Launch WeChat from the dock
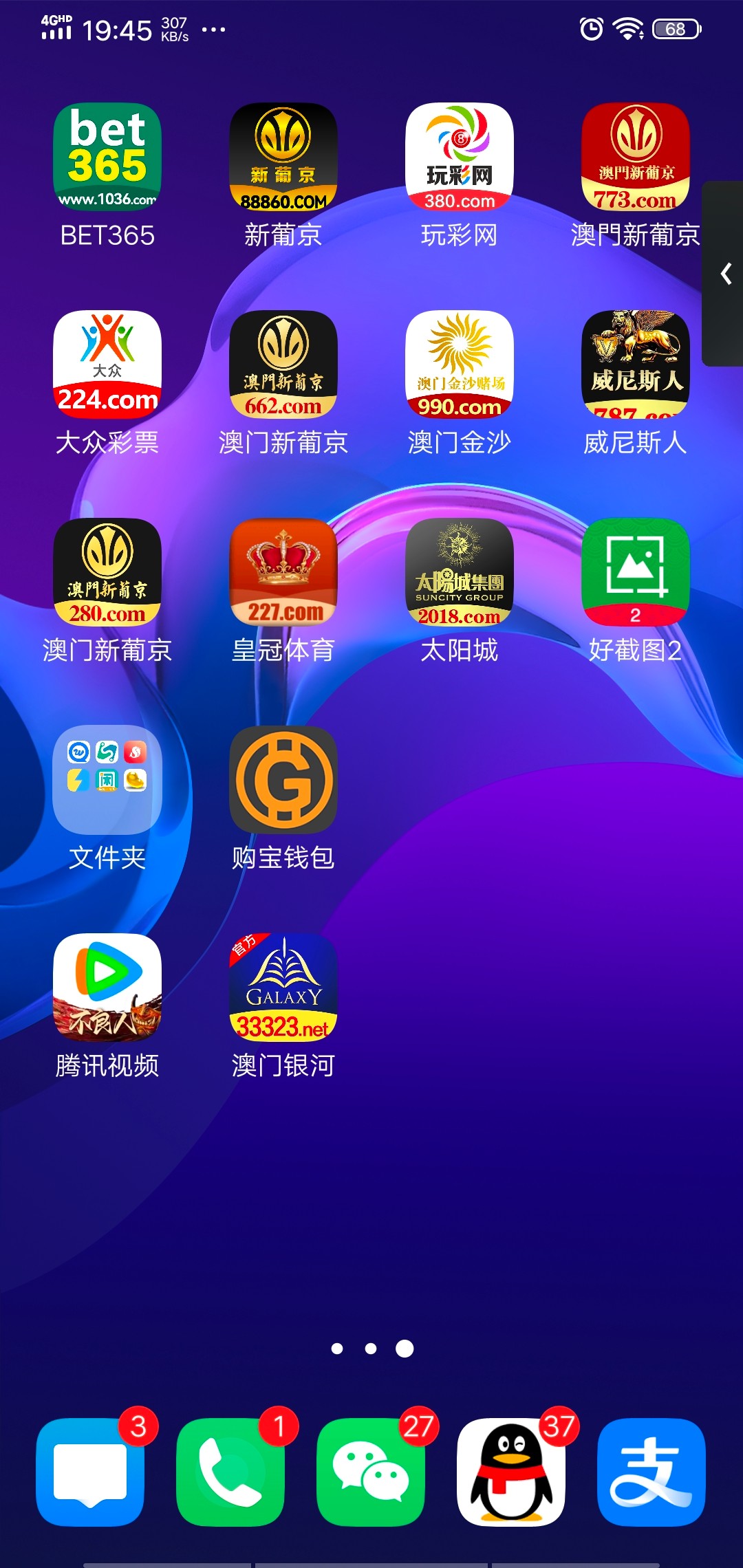The width and height of the screenshot is (743, 1568). coord(371,1472)
